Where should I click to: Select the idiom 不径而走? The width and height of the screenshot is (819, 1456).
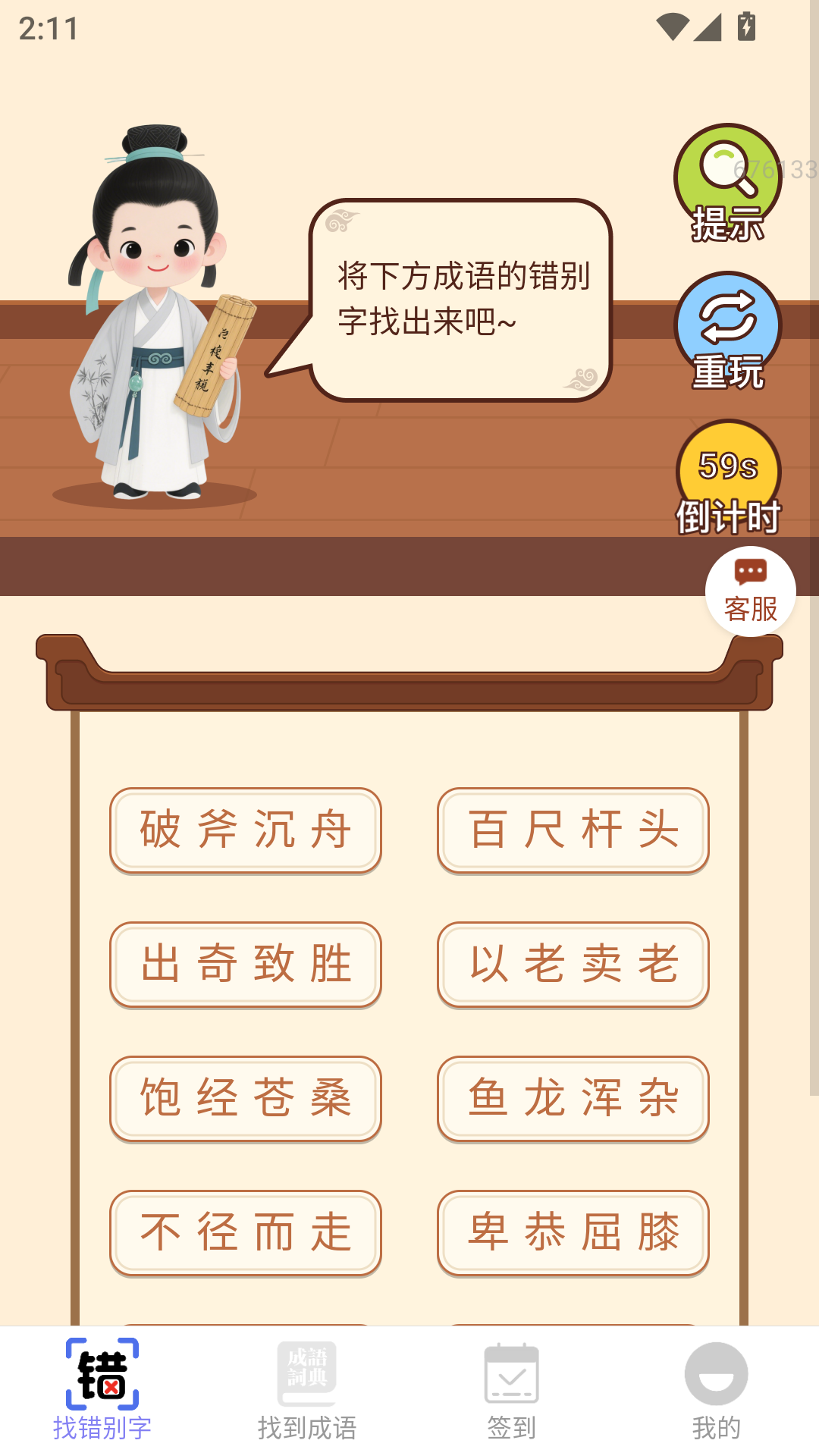(244, 1233)
